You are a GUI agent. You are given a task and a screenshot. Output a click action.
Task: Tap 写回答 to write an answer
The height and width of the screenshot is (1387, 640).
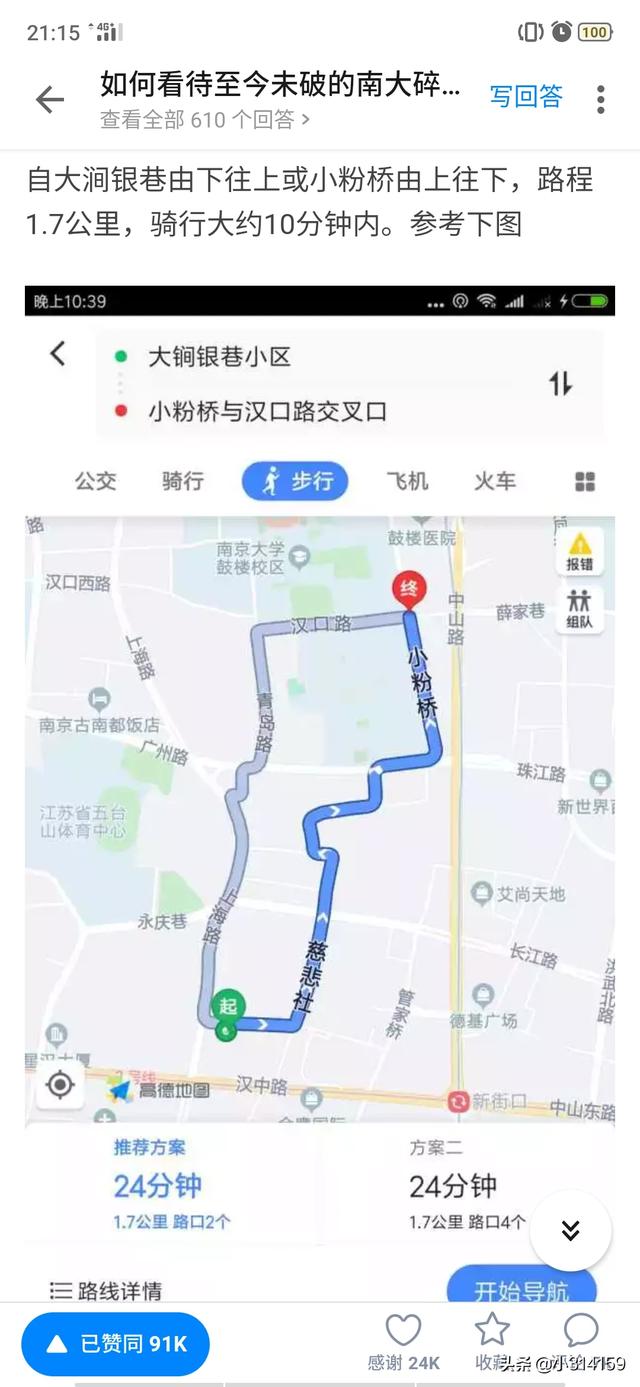pos(526,97)
